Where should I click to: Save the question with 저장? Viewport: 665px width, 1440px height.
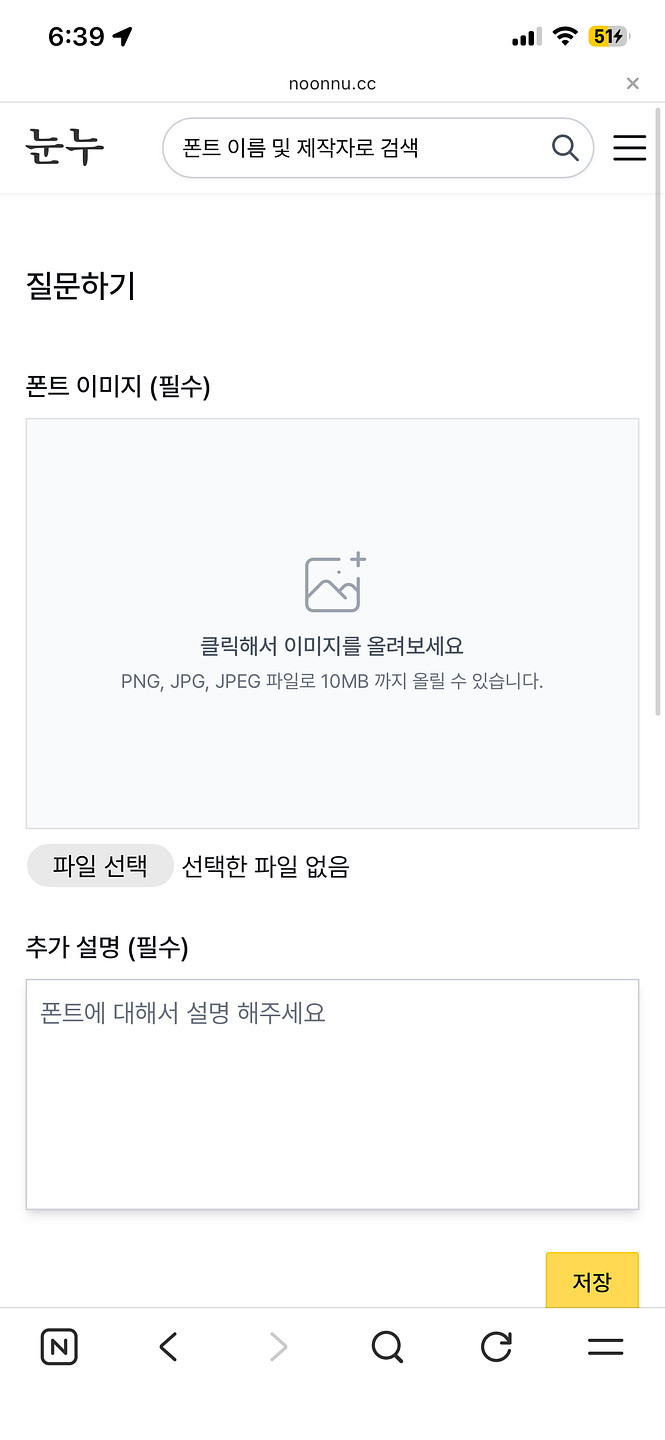591,1281
